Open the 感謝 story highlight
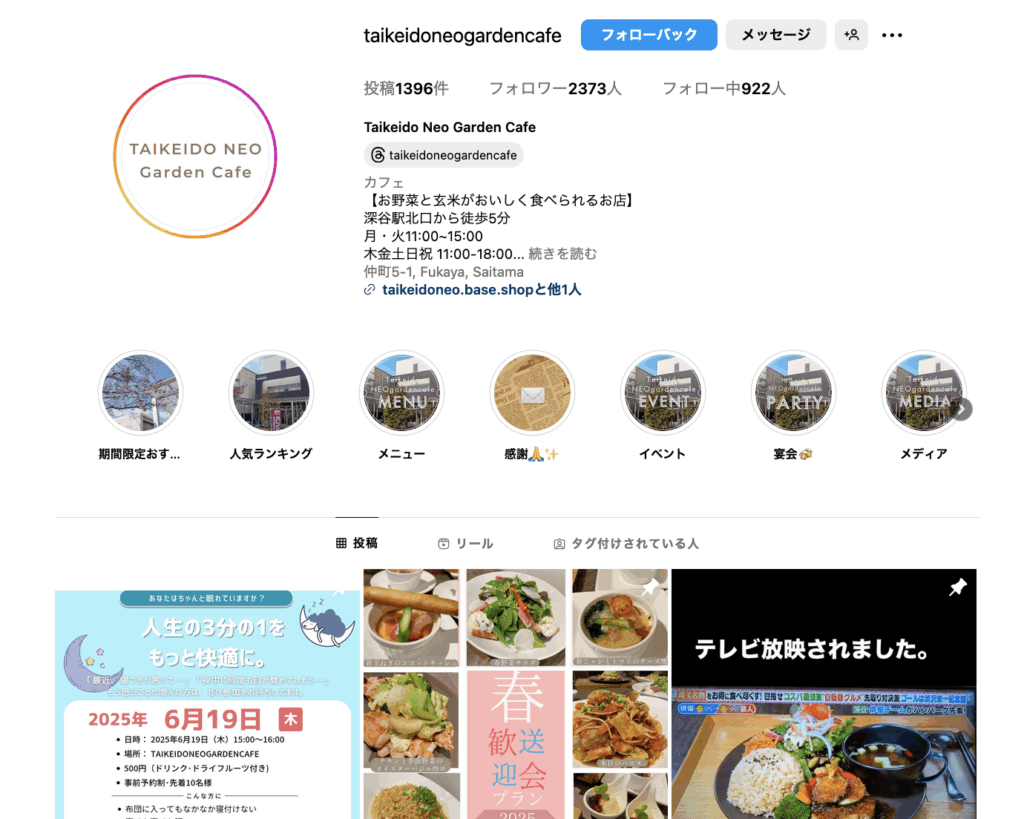1024x819 pixels. (532, 393)
